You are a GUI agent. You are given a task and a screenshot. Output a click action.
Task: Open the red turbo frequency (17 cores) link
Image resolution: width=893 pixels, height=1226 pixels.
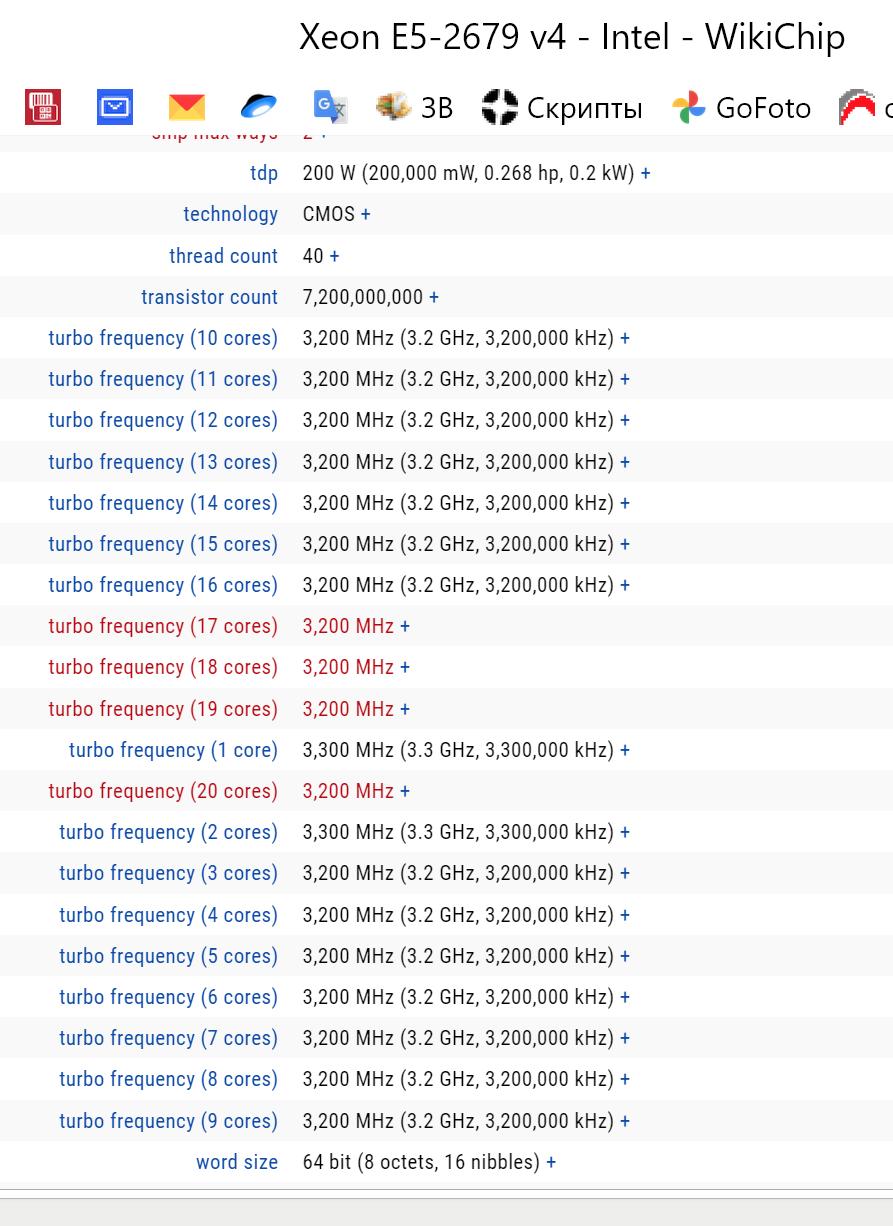(163, 626)
